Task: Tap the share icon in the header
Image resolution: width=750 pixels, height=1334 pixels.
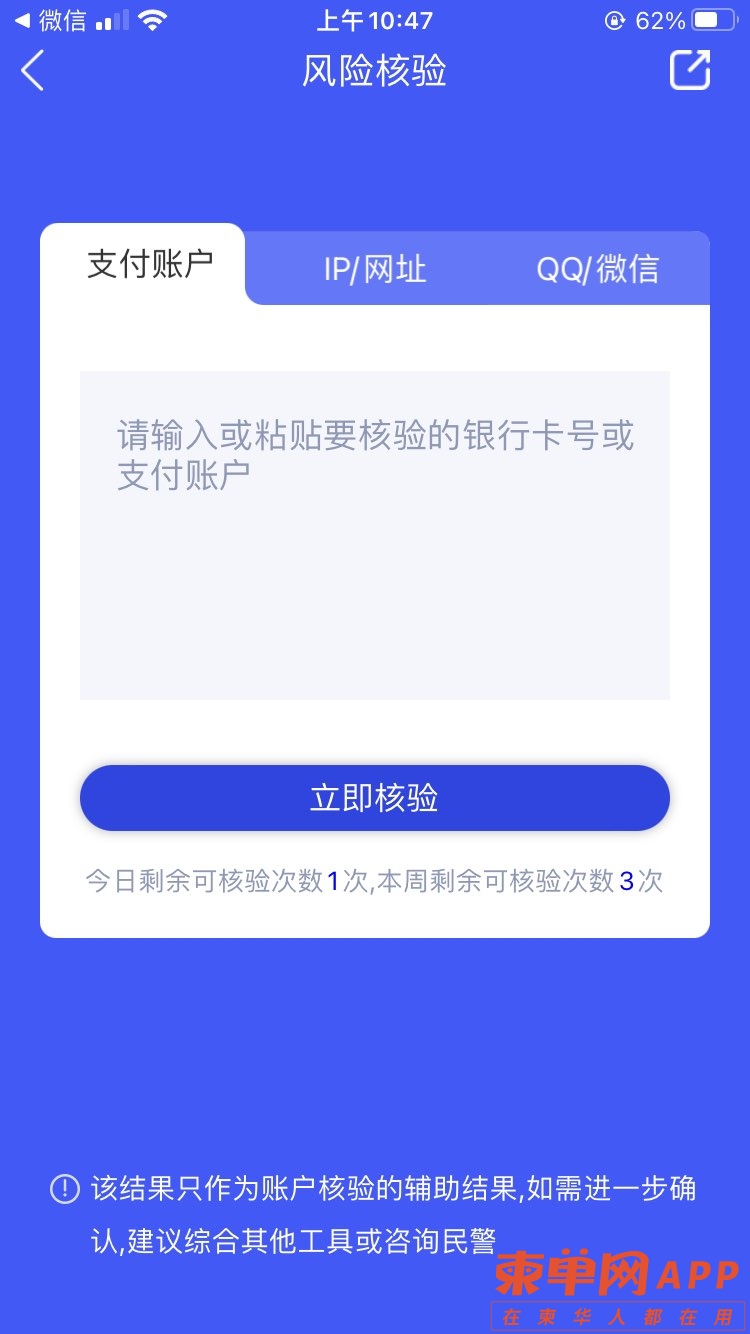Action: pyautogui.click(x=689, y=70)
